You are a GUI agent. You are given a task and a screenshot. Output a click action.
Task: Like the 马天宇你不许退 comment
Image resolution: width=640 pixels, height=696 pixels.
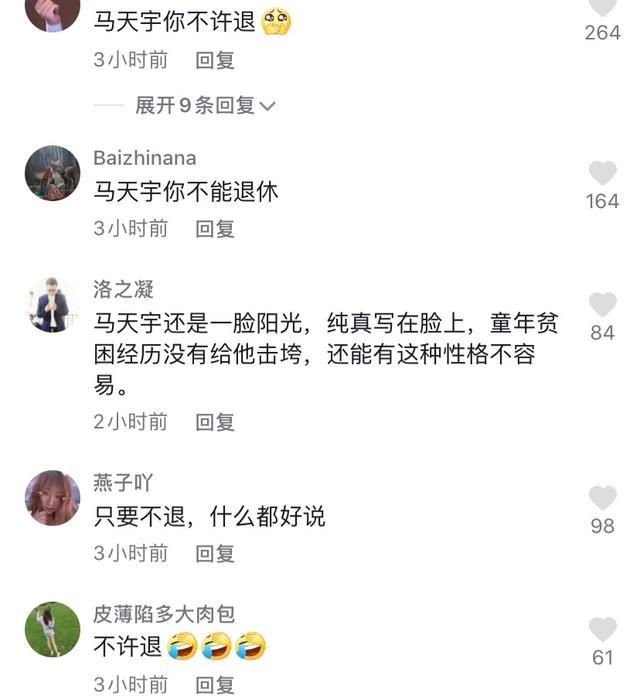(602, 8)
